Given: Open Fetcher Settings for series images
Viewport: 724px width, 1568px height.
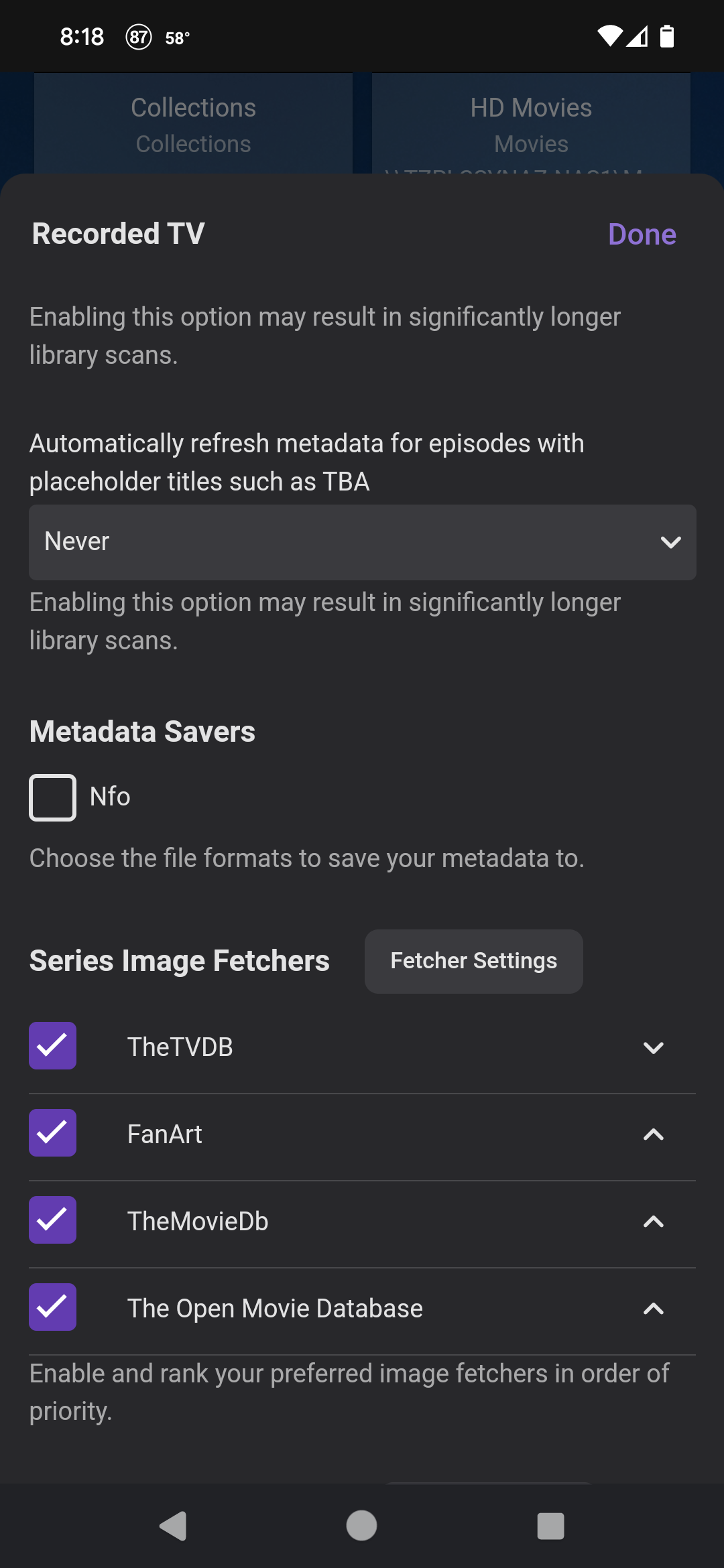Looking at the screenshot, I should coord(473,961).
